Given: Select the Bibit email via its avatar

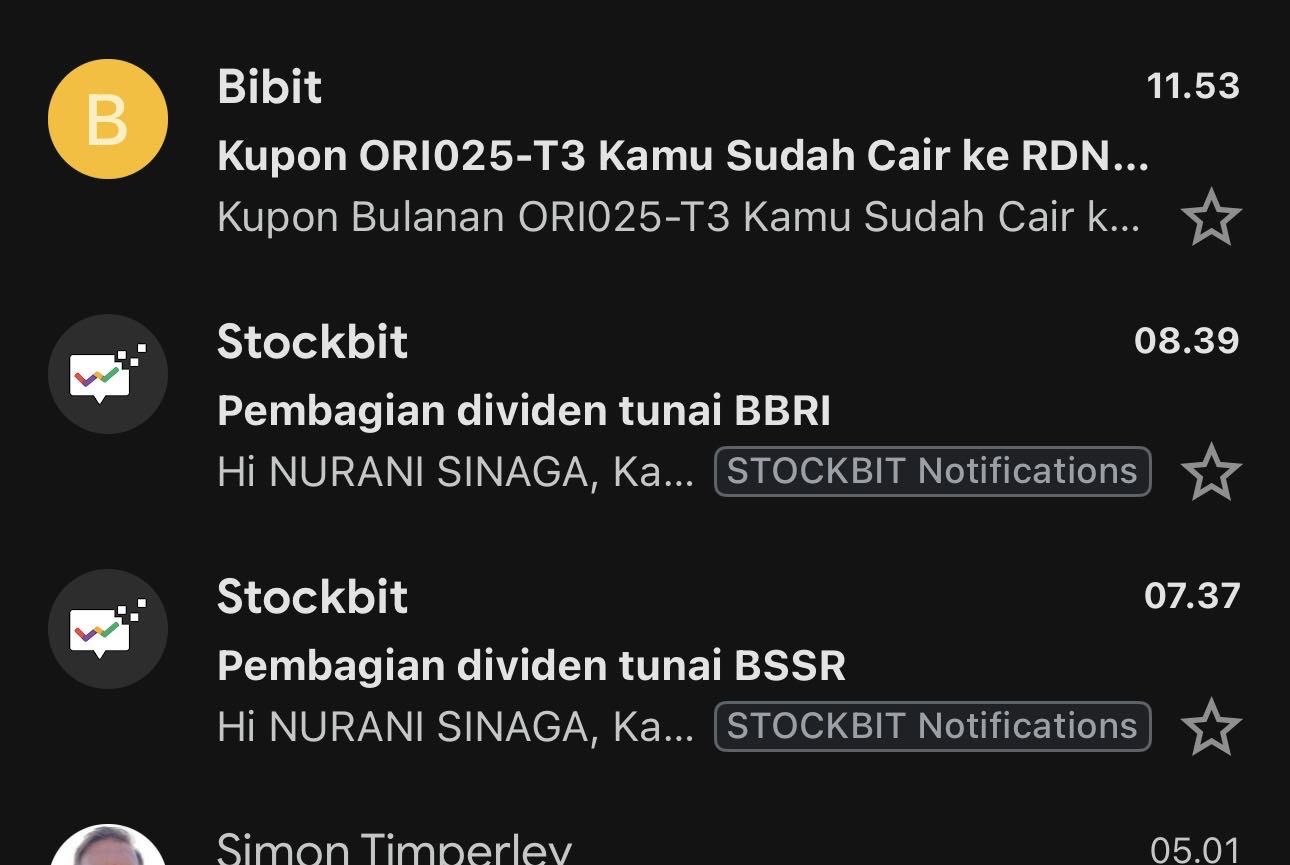Looking at the screenshot, I should [107, 119].
